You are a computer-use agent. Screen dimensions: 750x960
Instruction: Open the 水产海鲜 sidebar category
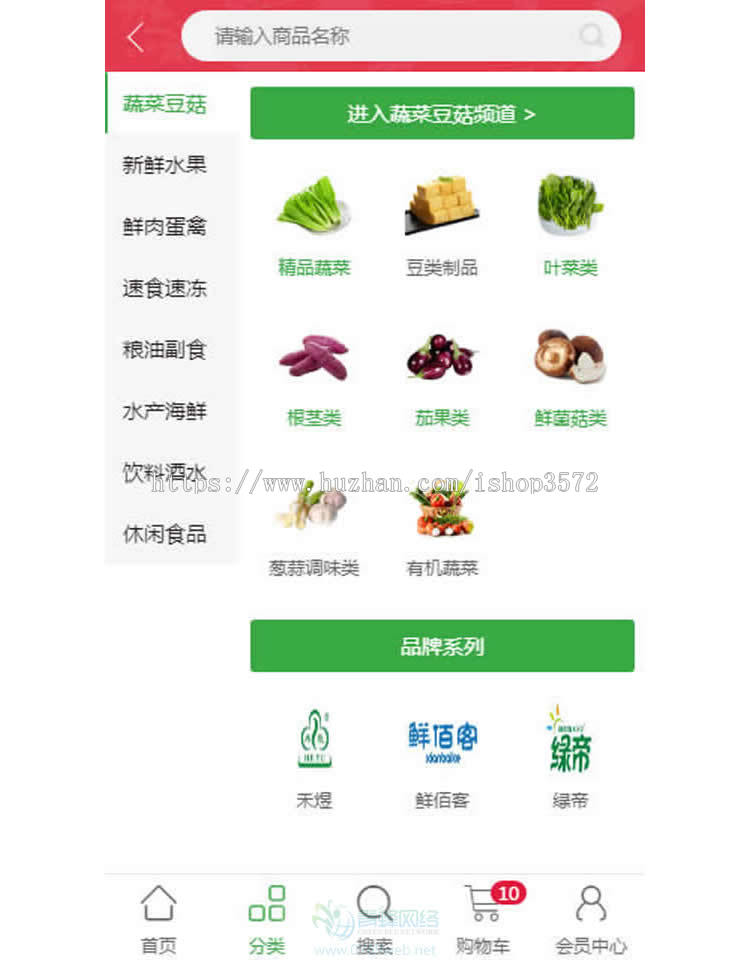(164, 412)
